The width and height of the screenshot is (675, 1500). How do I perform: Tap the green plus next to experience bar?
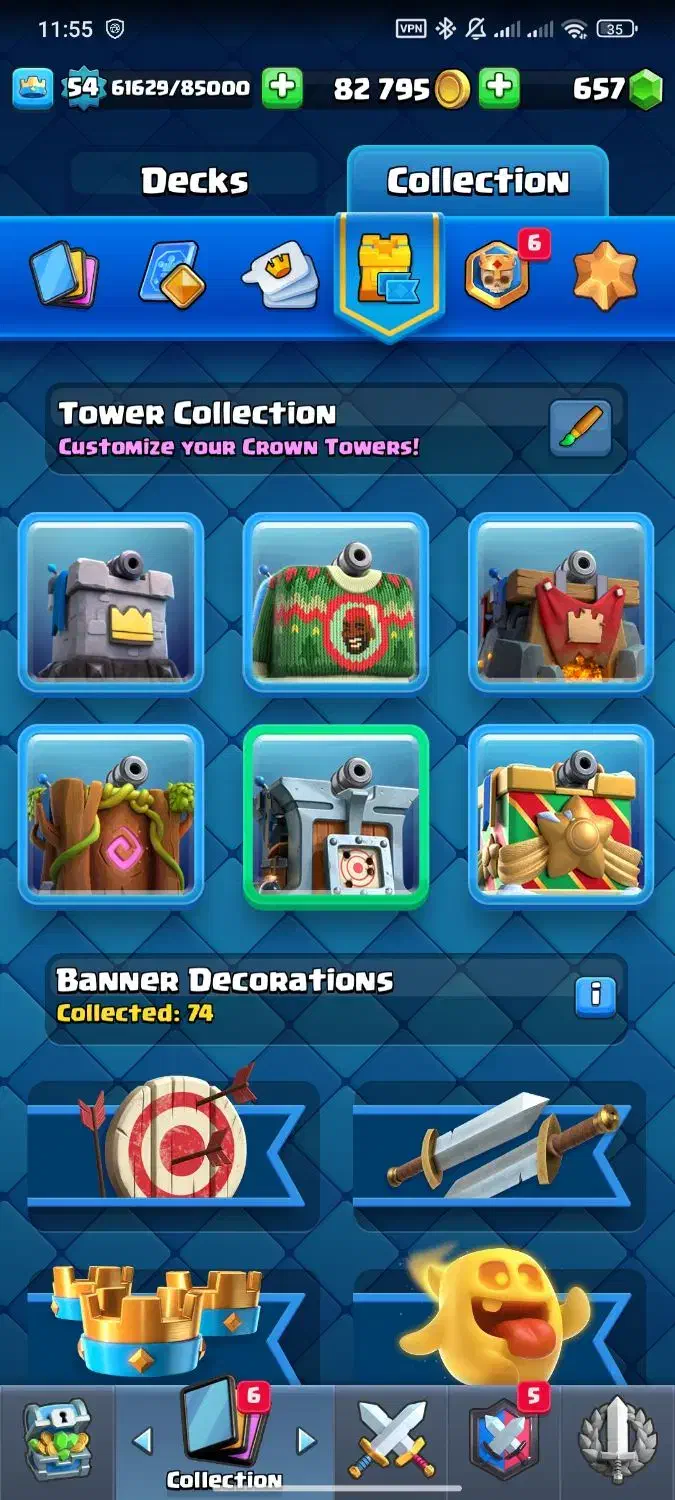click(282, 89)
